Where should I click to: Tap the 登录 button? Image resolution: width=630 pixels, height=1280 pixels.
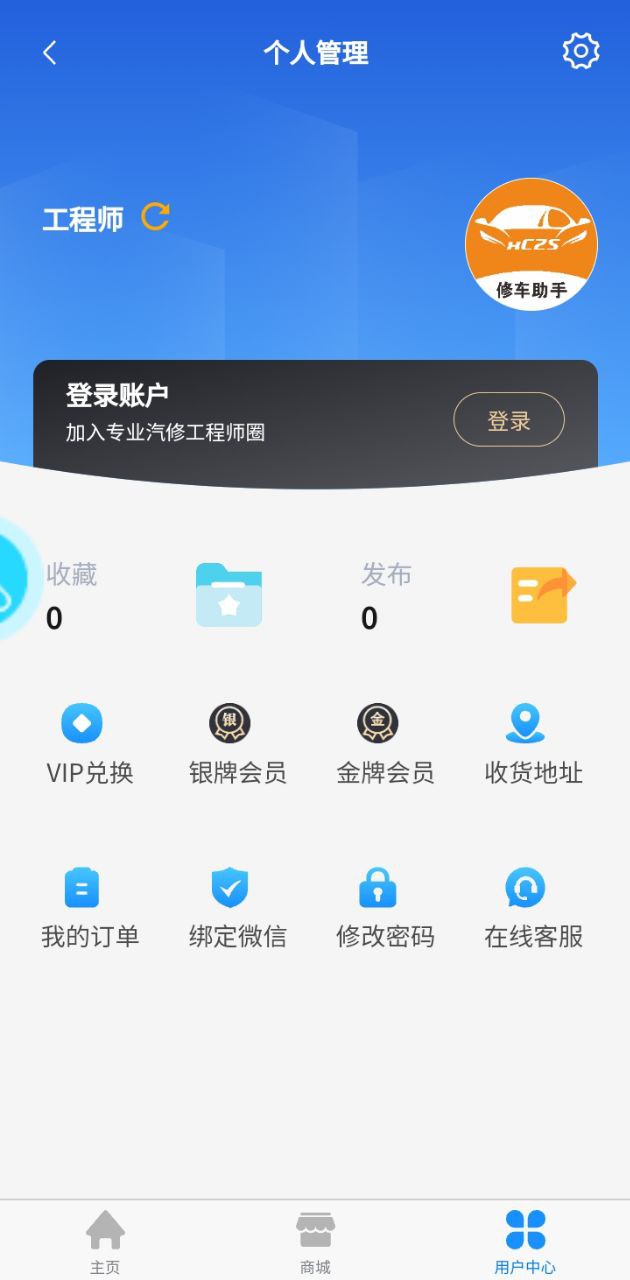coord(509,420)
